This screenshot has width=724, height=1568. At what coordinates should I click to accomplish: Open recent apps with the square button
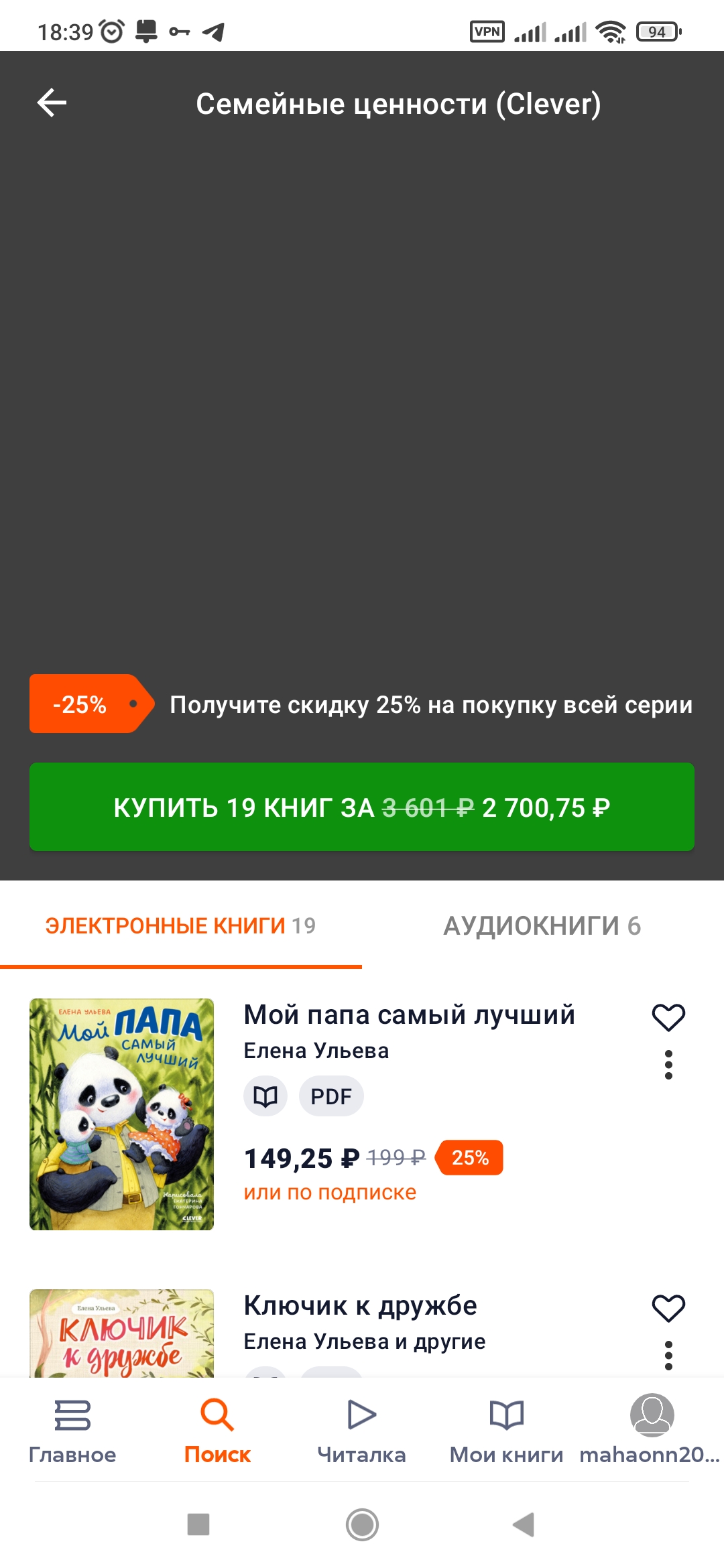tap(198, 1524)
